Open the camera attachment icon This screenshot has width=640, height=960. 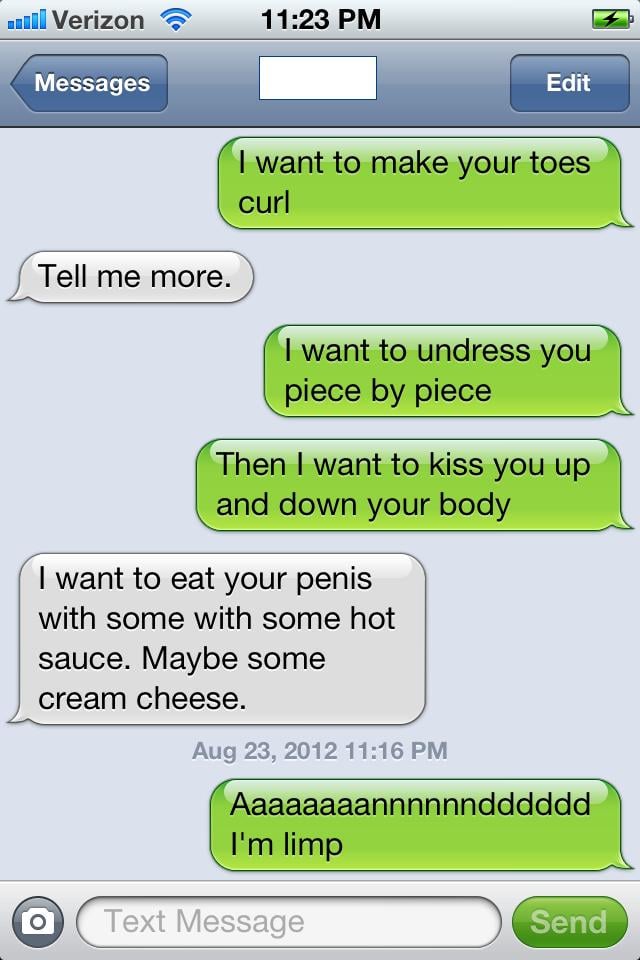tap(38, 921)
